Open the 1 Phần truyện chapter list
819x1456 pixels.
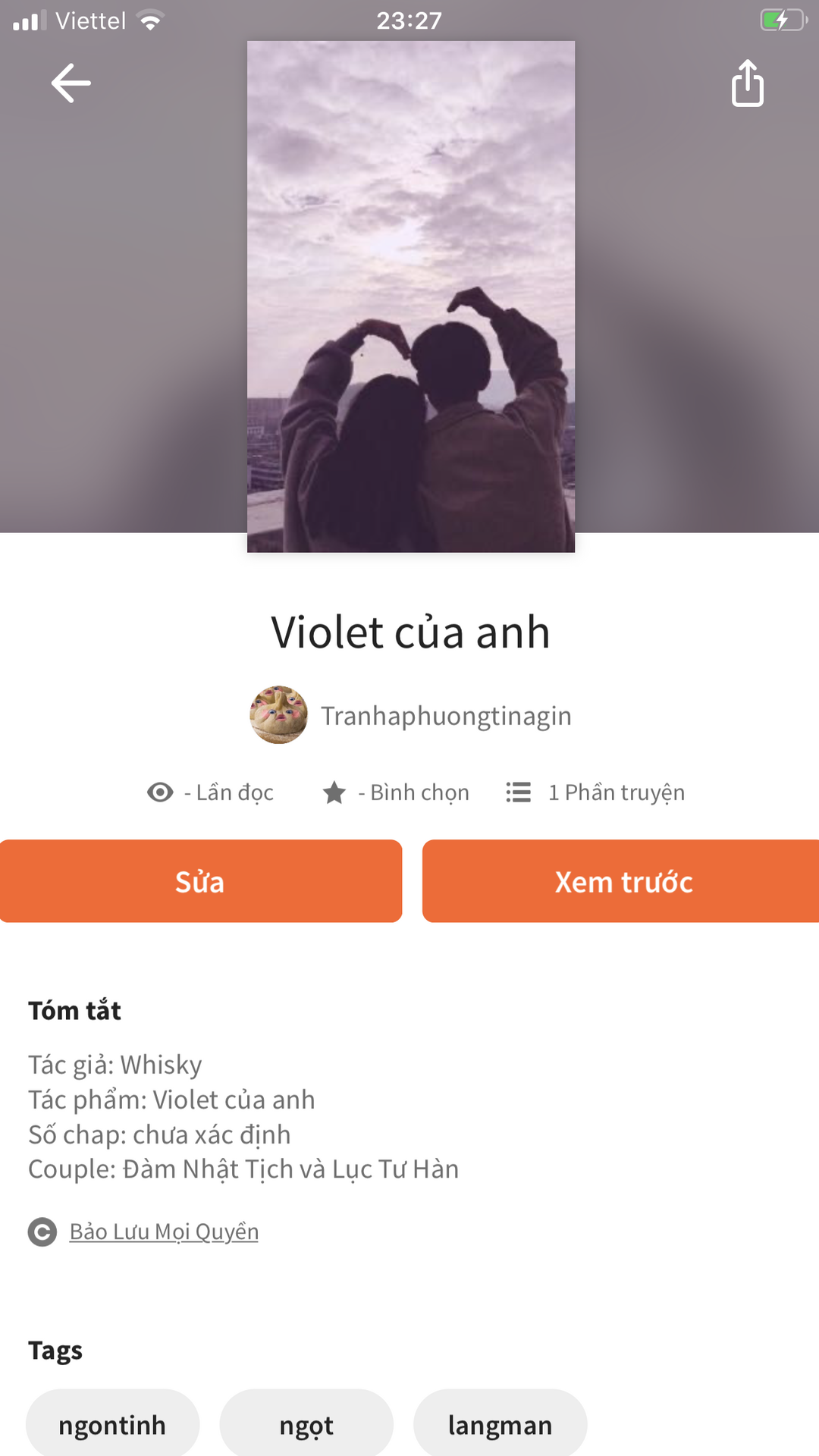coord(595,792)
